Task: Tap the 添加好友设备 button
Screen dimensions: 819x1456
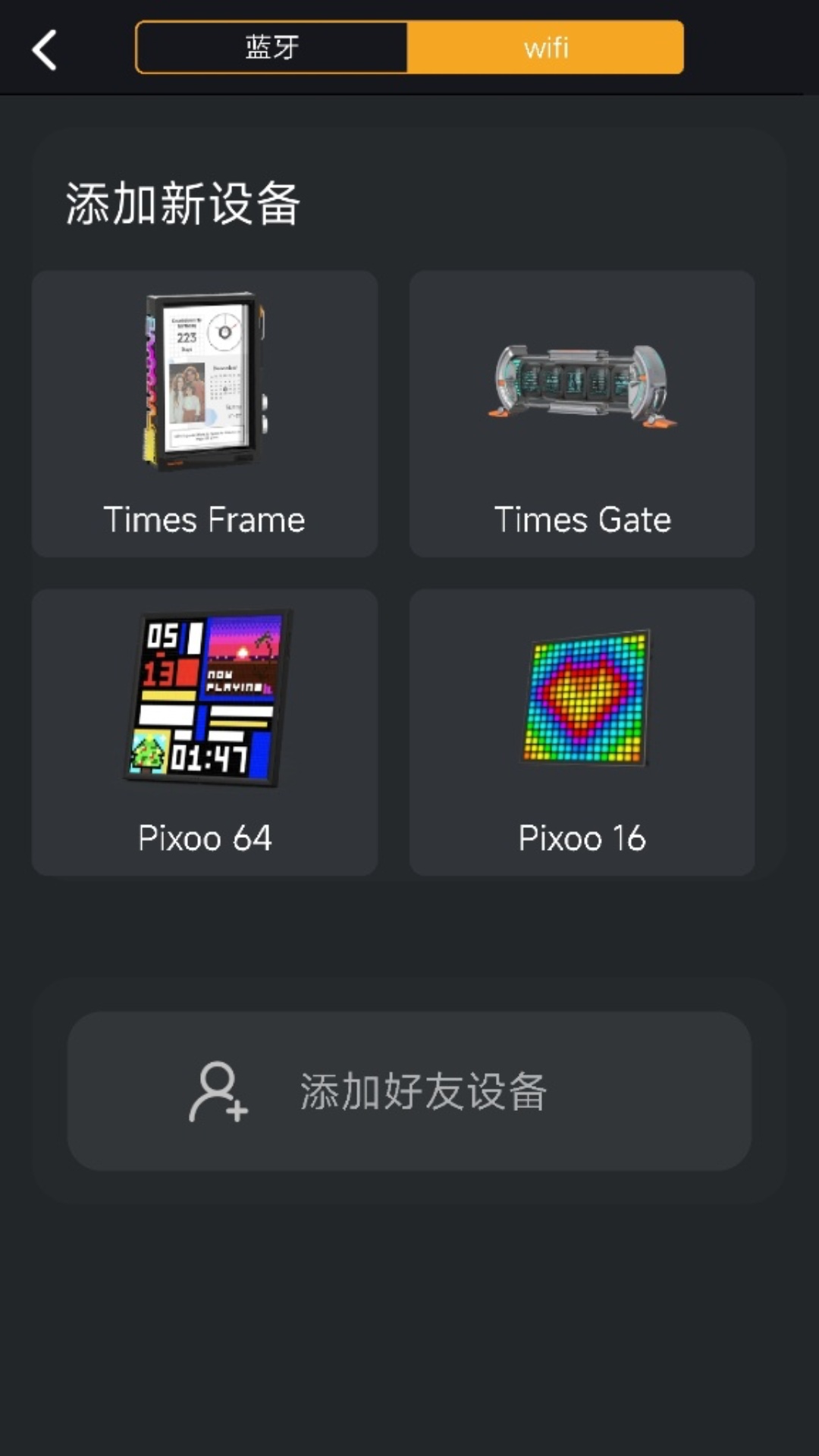Action: 409,1090
